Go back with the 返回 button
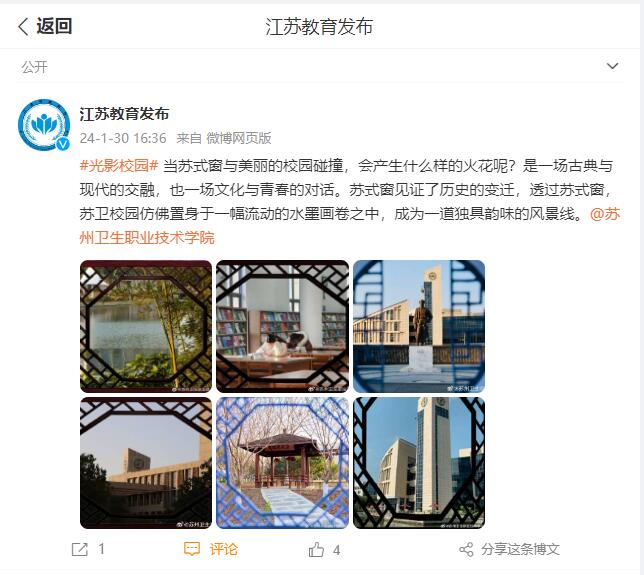Viewport: 644px width, 575px height. click(45, 27)
